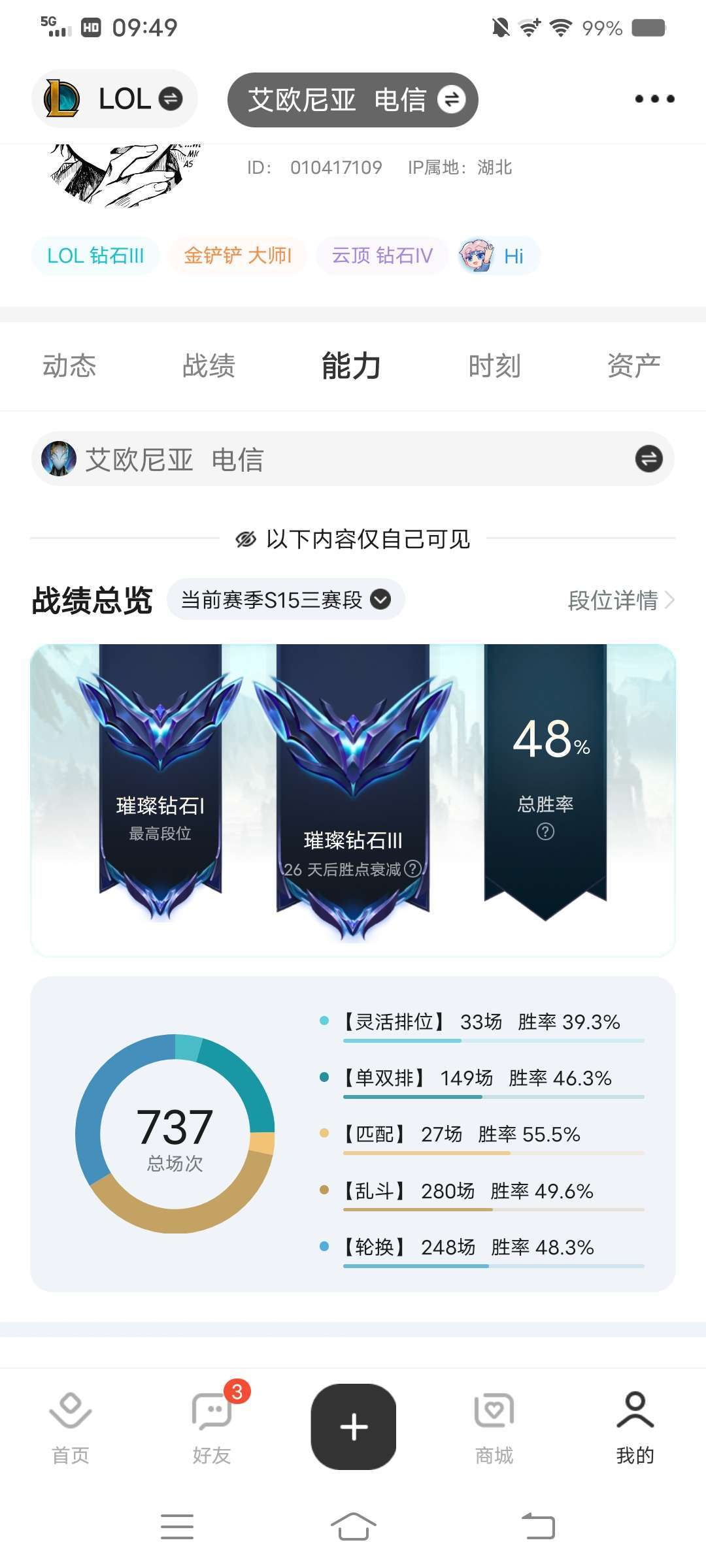Screen dimensions: 706x1568
Task: Switch to the 战绩 tab
Action: tap(210, 365)
